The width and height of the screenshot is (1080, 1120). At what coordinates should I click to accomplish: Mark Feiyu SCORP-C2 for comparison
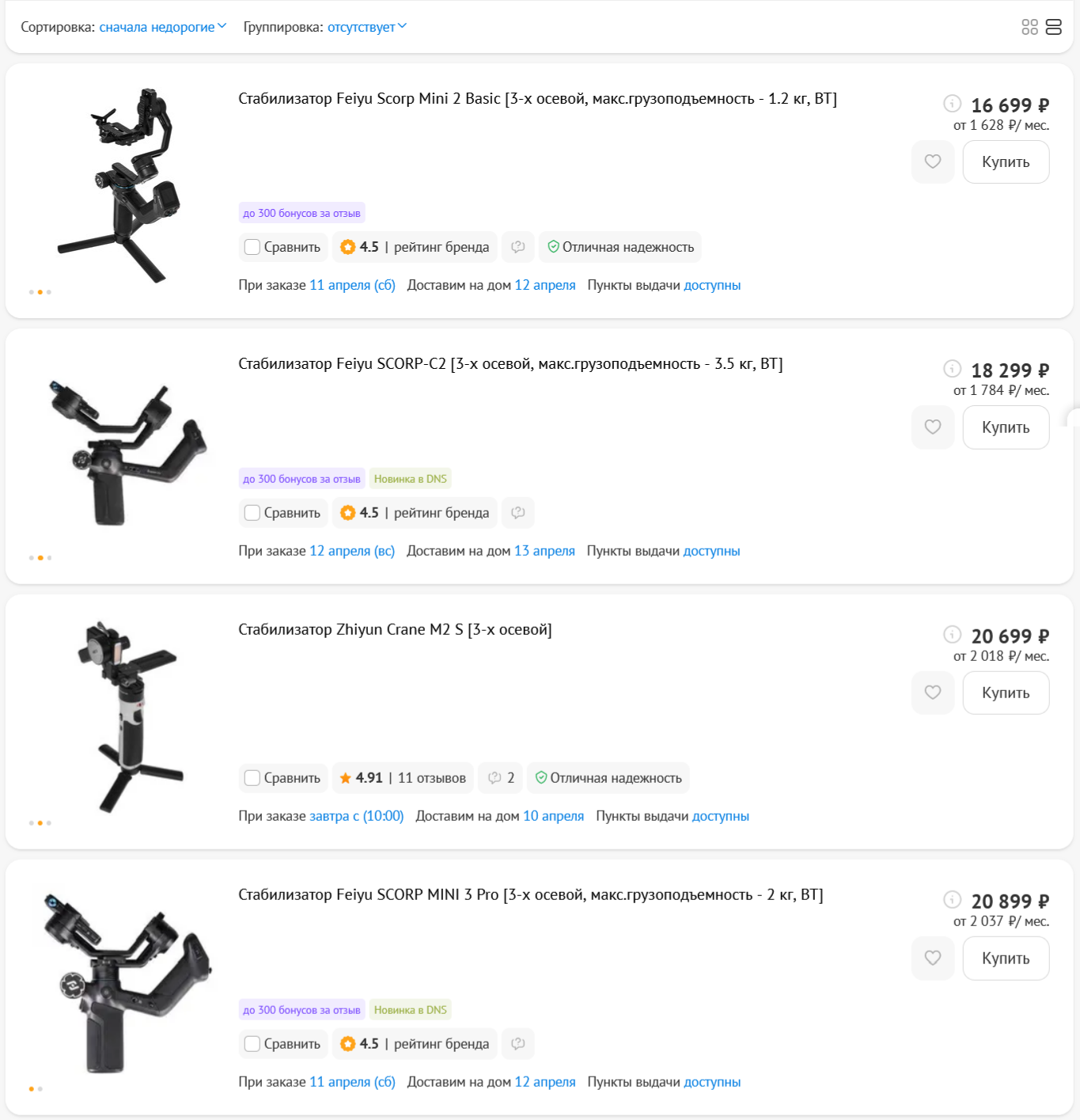point(252,513)
